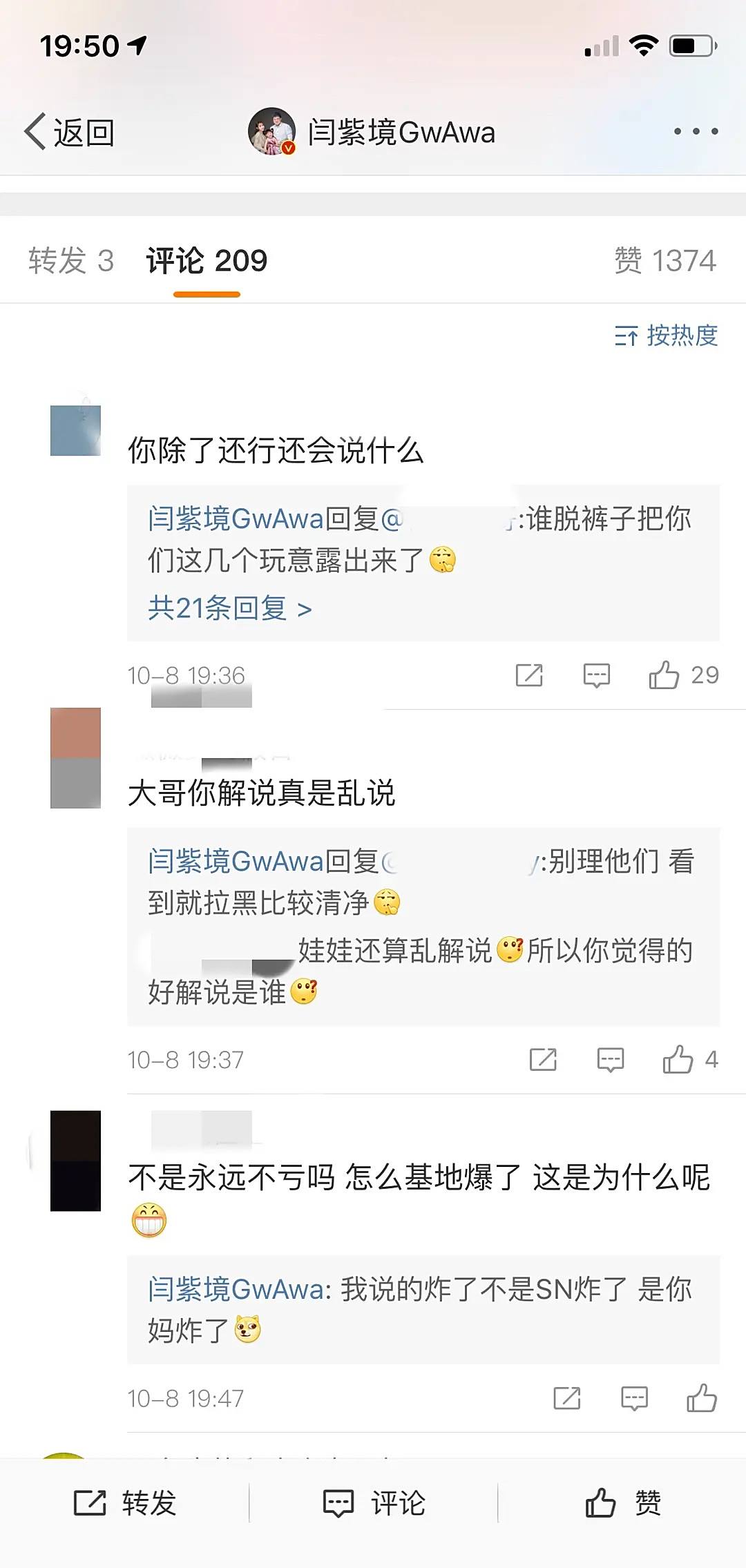Reply to the comment 你除了还行还会说什么
The height and width of the screenshot is (1568, 746).
[x=597, y=675]
